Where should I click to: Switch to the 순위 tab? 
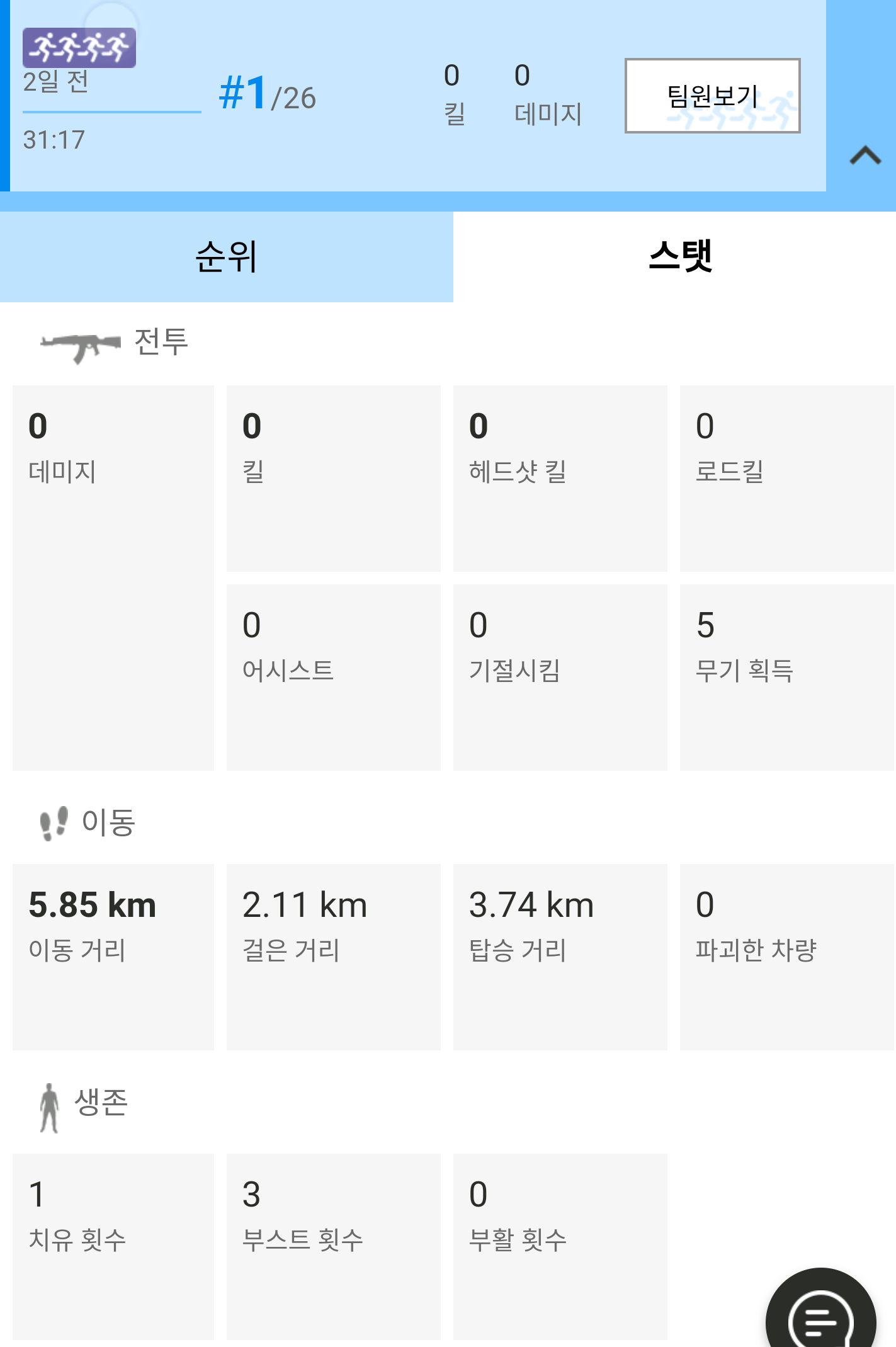227,257
